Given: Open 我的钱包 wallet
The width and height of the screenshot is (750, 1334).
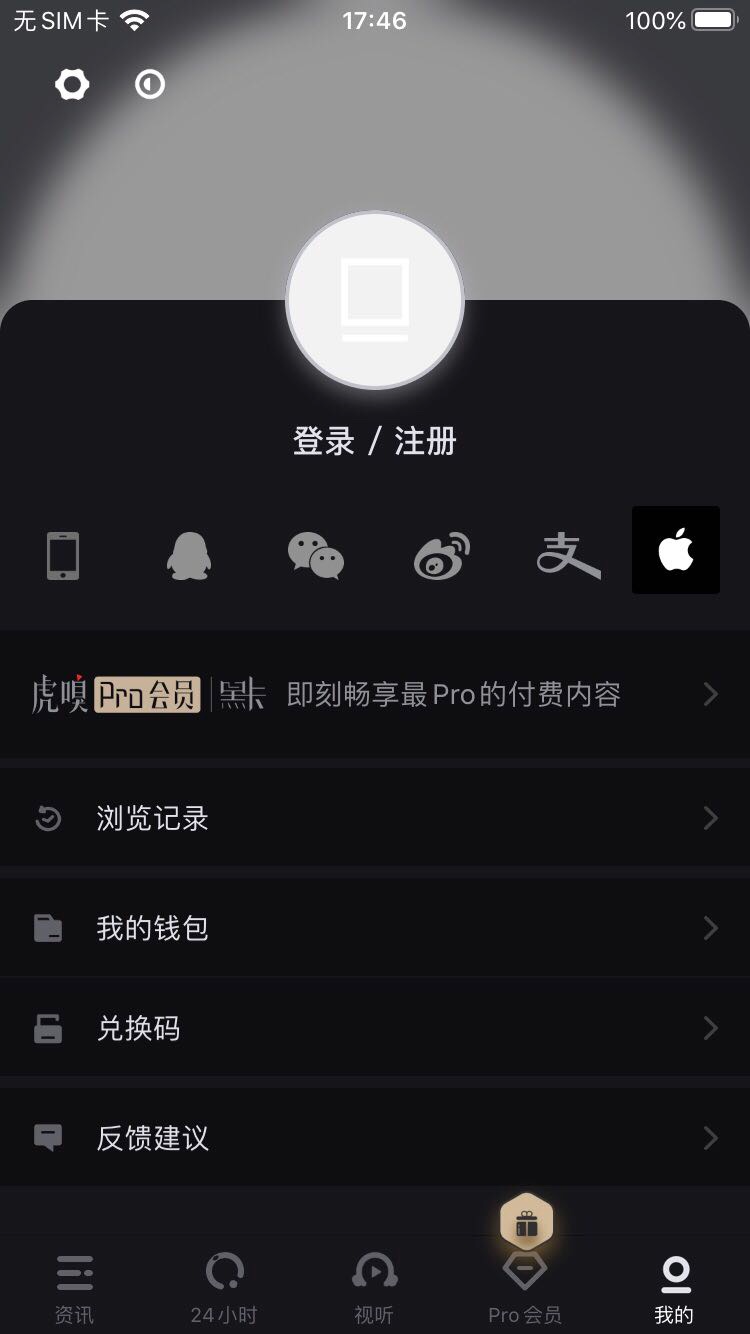Looking at the screenshot, I should 375,928.
